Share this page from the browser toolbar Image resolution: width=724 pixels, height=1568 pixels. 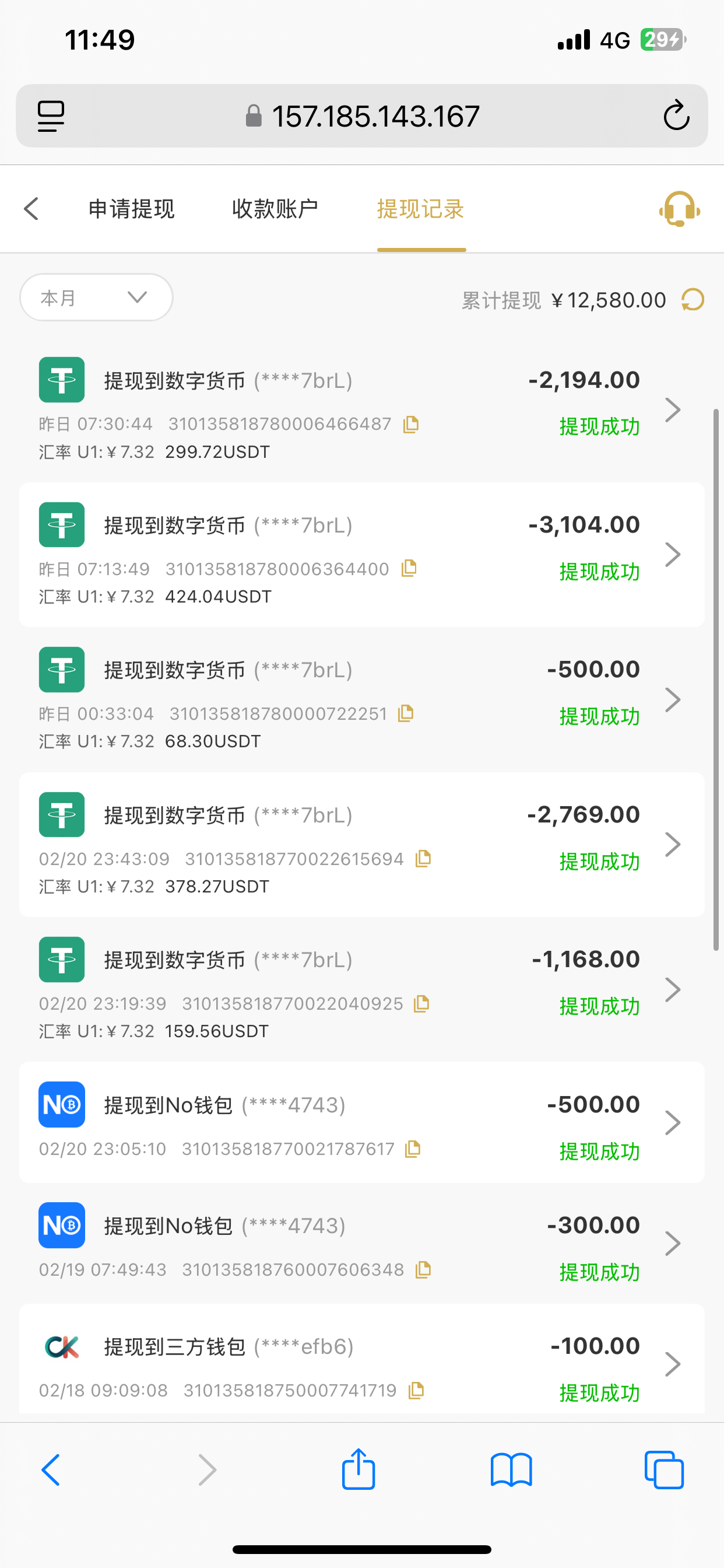point(359,1469)
